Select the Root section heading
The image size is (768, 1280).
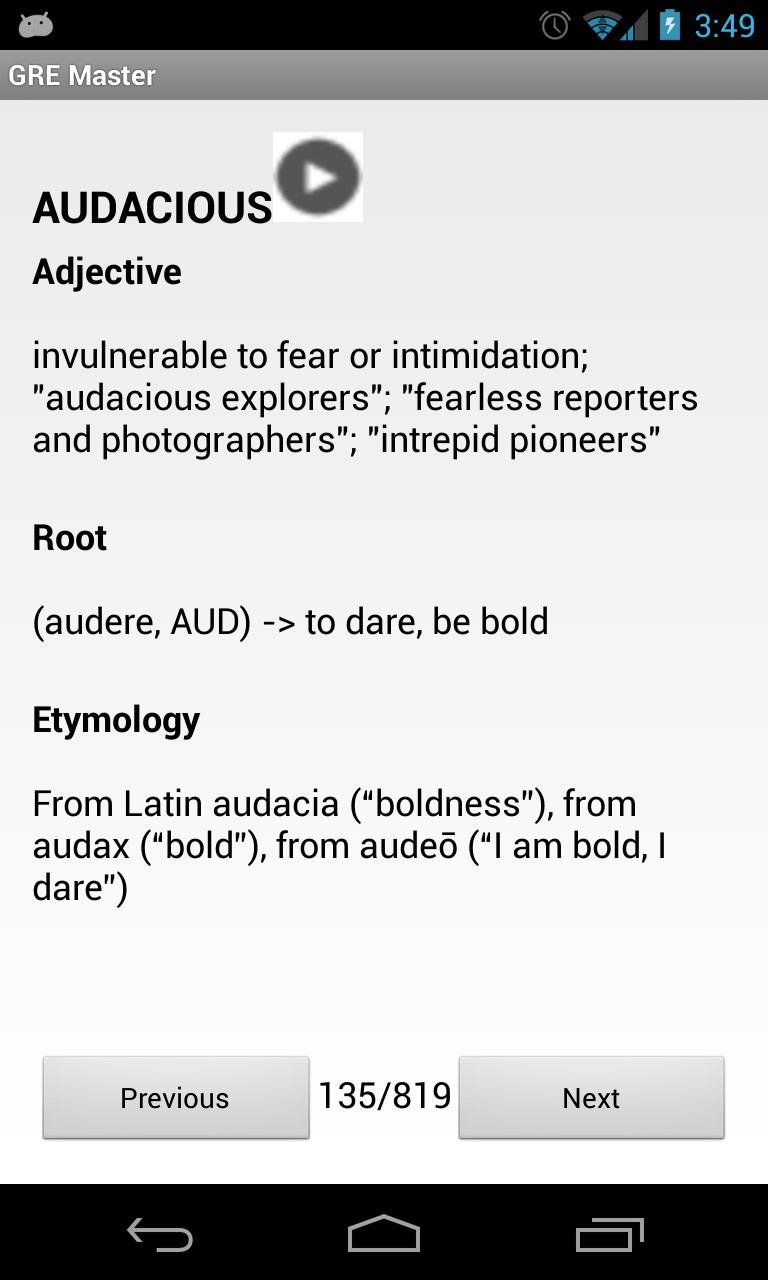(69, 537)
